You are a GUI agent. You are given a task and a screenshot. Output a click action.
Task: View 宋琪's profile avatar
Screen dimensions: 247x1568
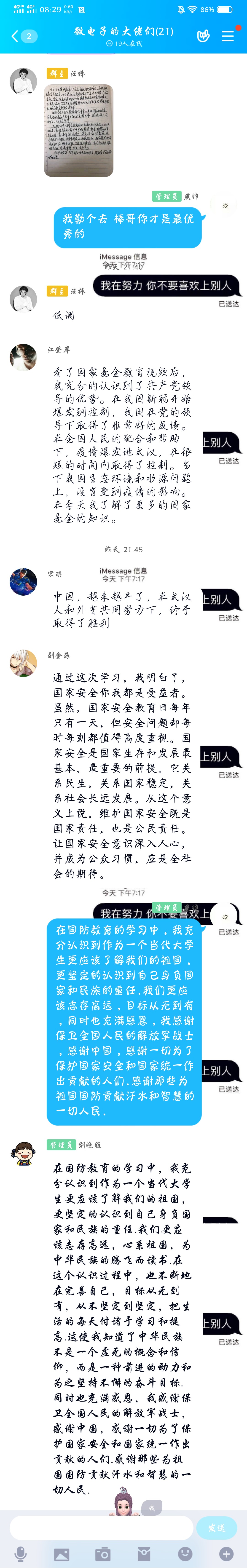(x=23, y=581)
